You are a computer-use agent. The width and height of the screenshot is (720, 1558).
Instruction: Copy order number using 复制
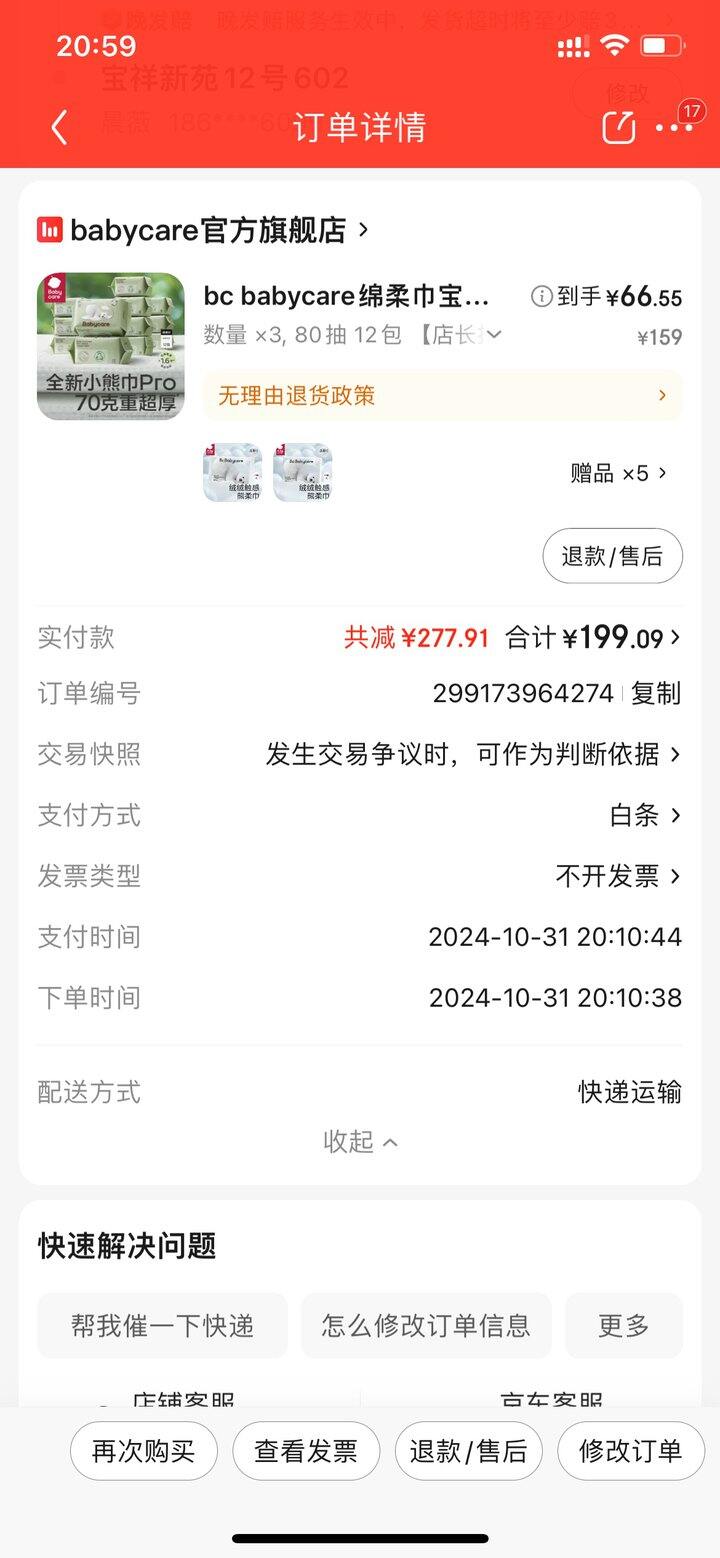(x=655, y=694)
